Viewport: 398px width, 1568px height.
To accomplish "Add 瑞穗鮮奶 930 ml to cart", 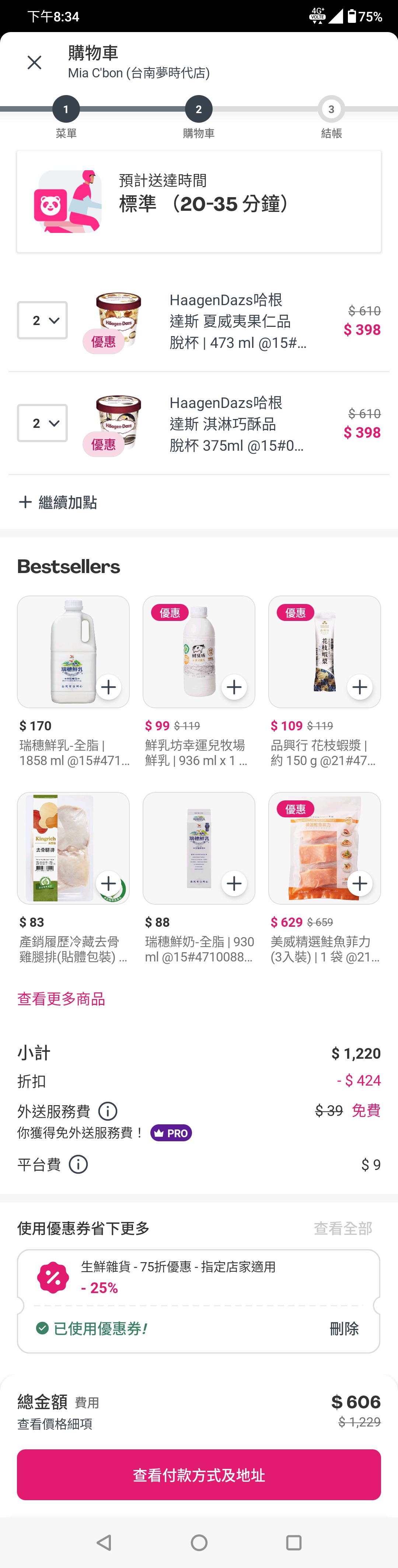I will pos(234,884).
